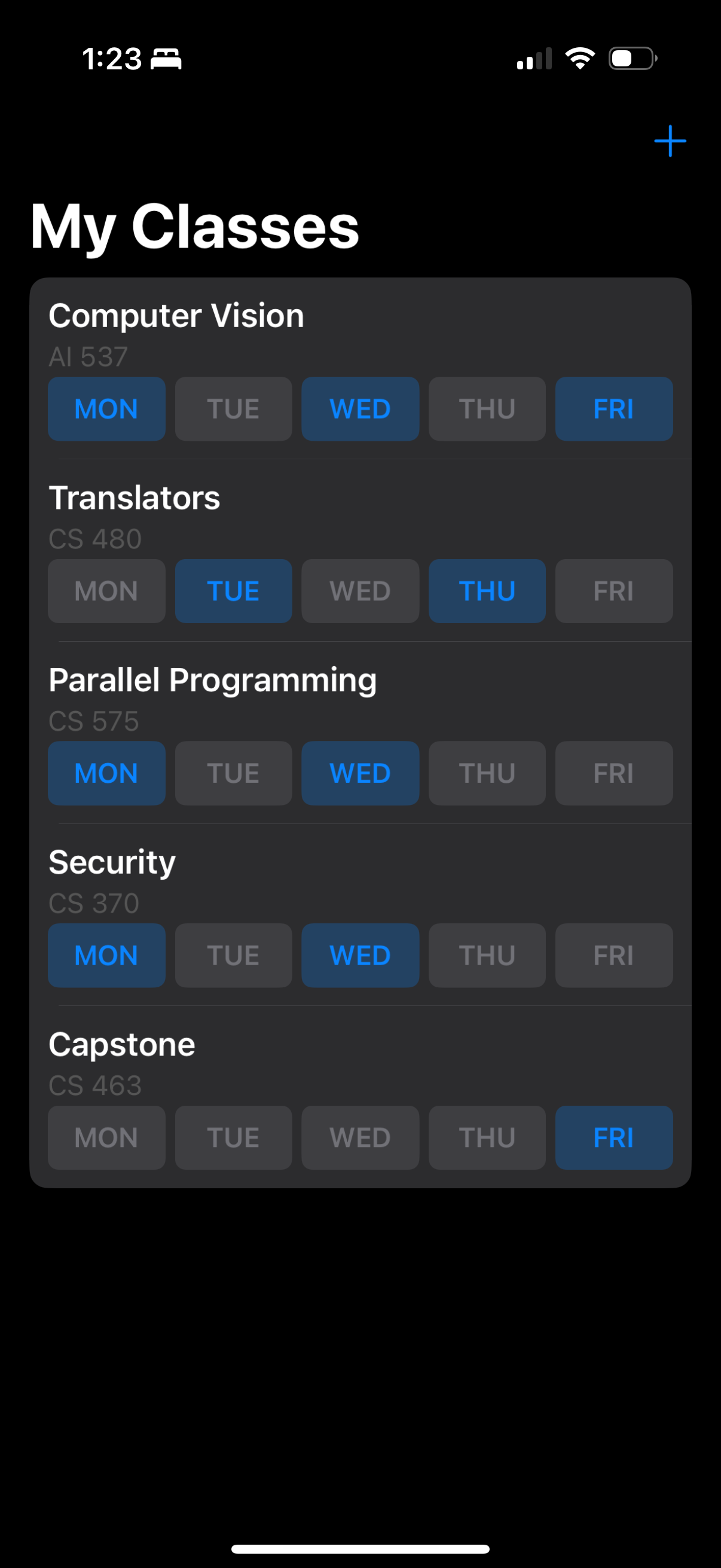Toggle Wednesday for Parallel Programming
This screenshot has height=1568, width=721.
coord(360,773)
